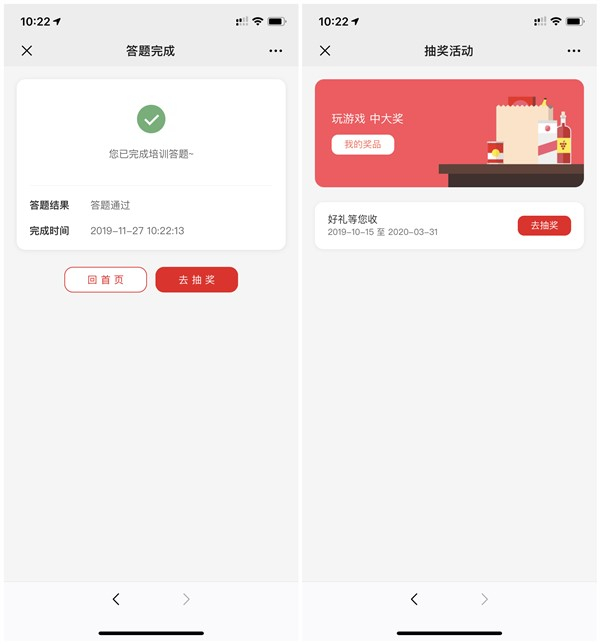Close the 抽奖活动 page
Image resolution: width=600 pixels, height=644 pixels.
click(x=324, y=51)
